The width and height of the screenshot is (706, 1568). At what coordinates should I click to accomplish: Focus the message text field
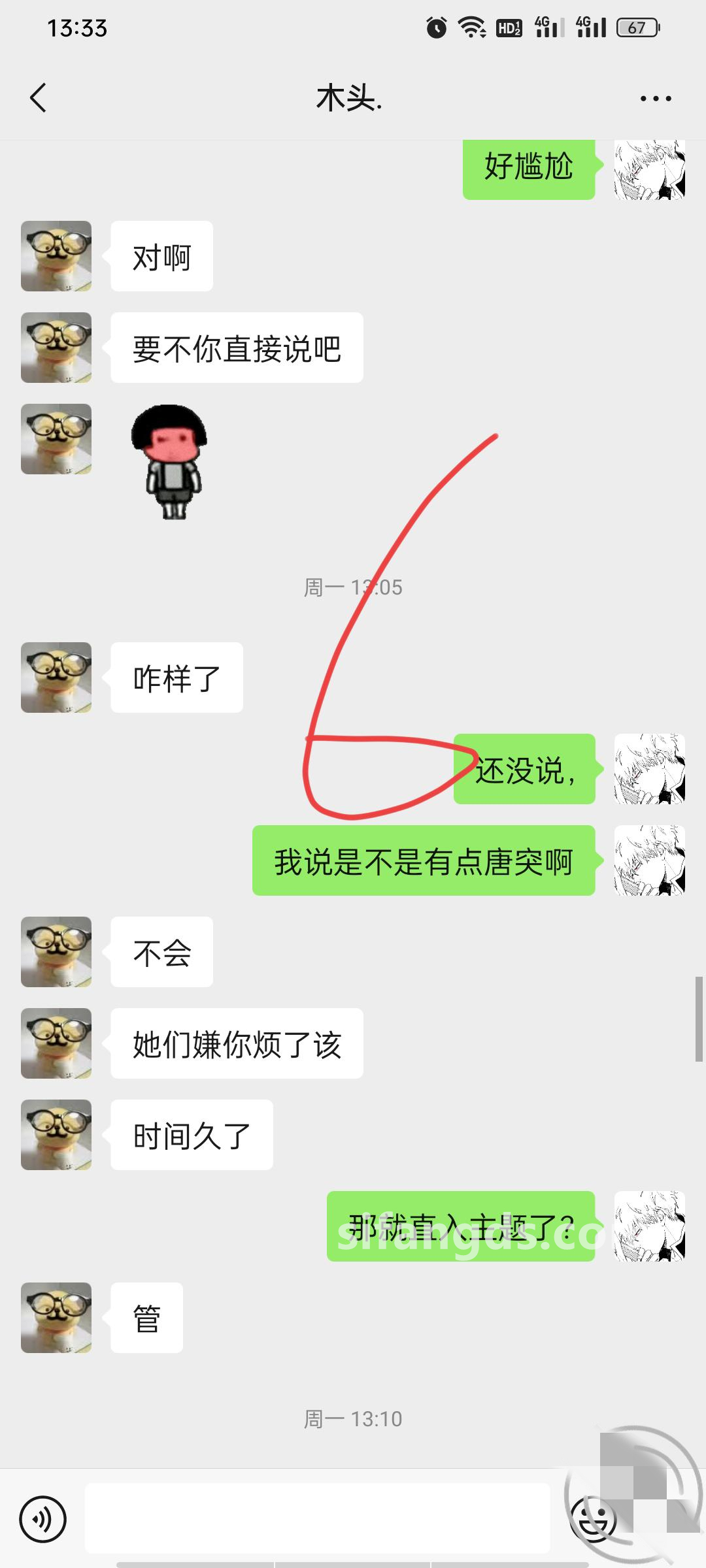(317, 1518)
